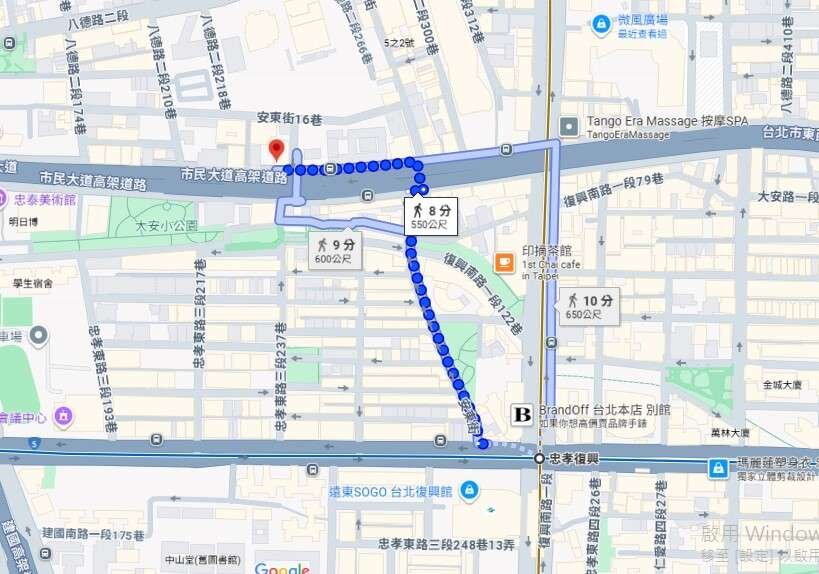
Task: Open the 忠泰美術館 museum marker
Action: [x=5, y=199]
